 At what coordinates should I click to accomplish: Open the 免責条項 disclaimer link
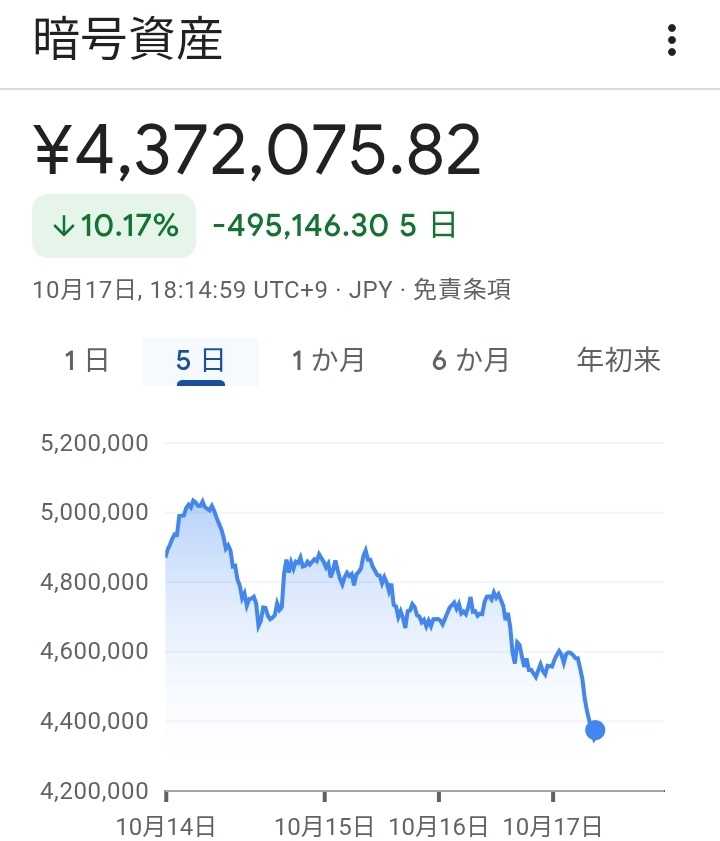point(462,290)
